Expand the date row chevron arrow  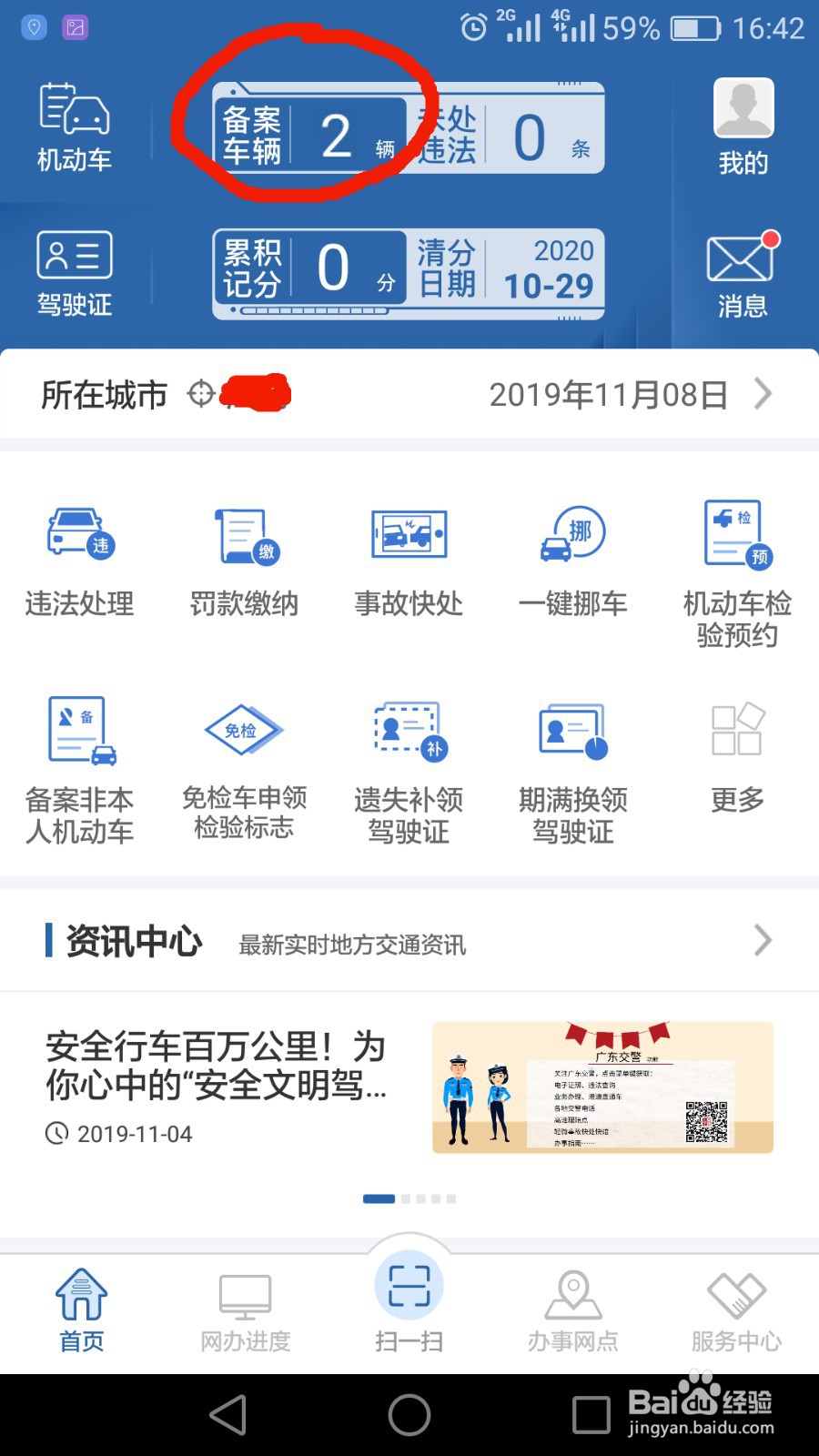pyautogui.click(x=764, y=394)
